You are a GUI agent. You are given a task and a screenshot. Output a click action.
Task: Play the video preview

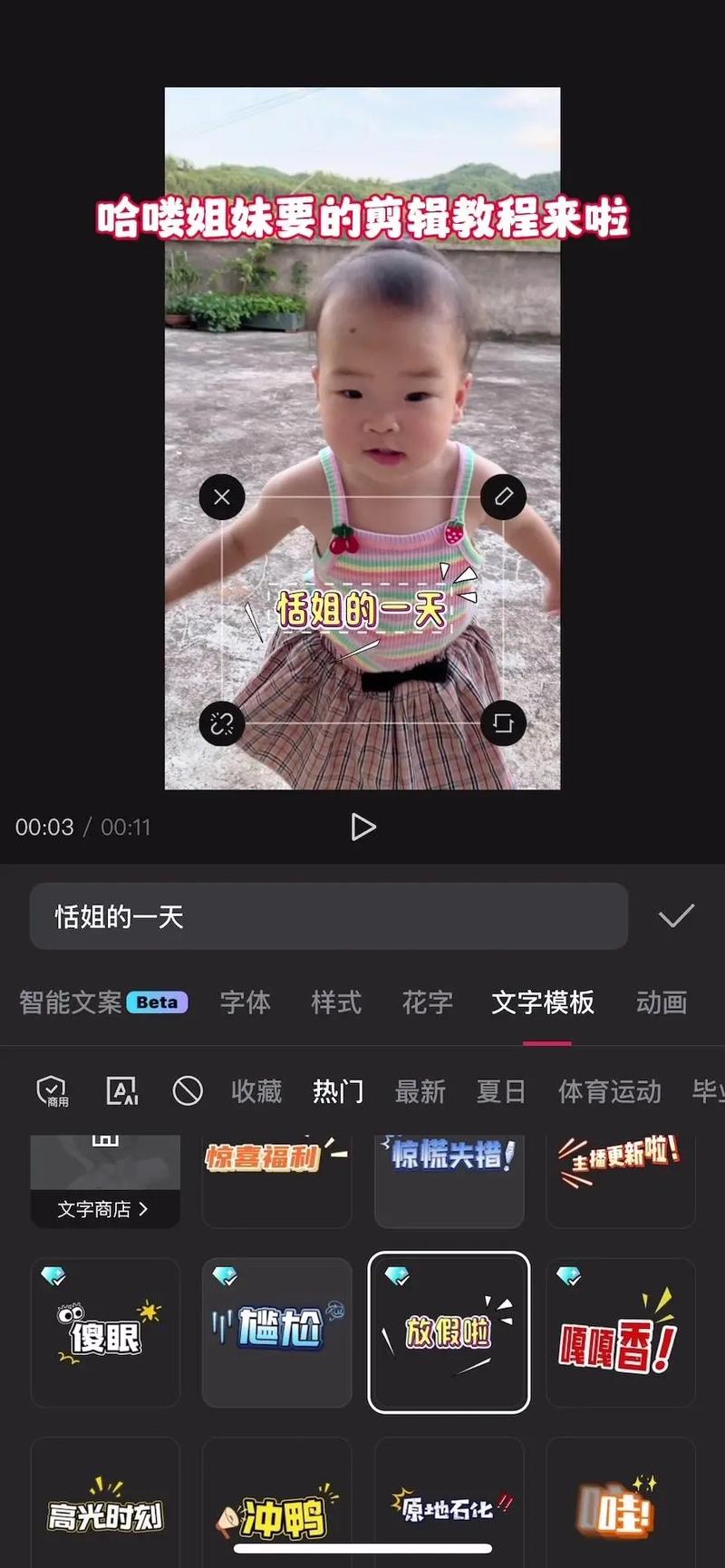(362, 827)
